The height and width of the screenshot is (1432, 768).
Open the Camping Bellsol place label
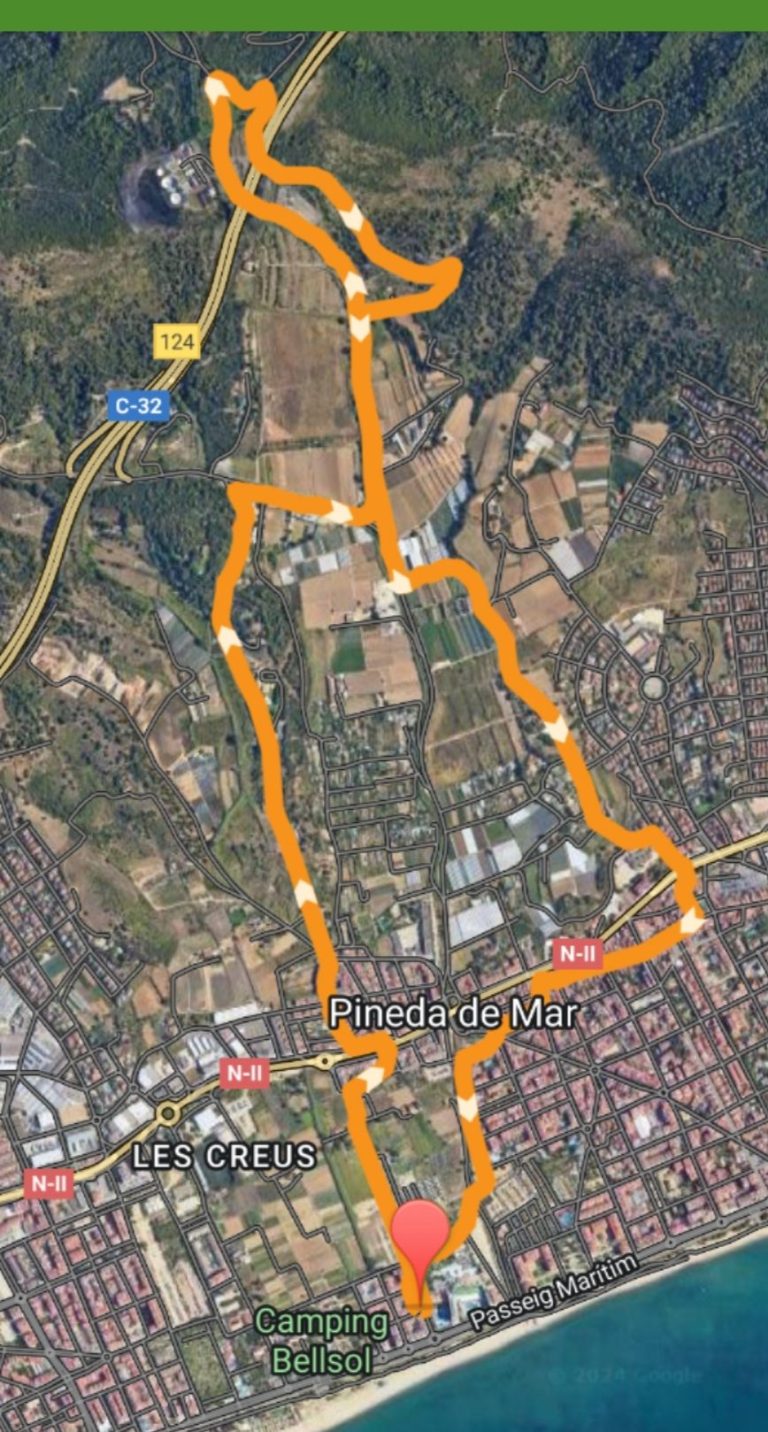pos(321,1340)
